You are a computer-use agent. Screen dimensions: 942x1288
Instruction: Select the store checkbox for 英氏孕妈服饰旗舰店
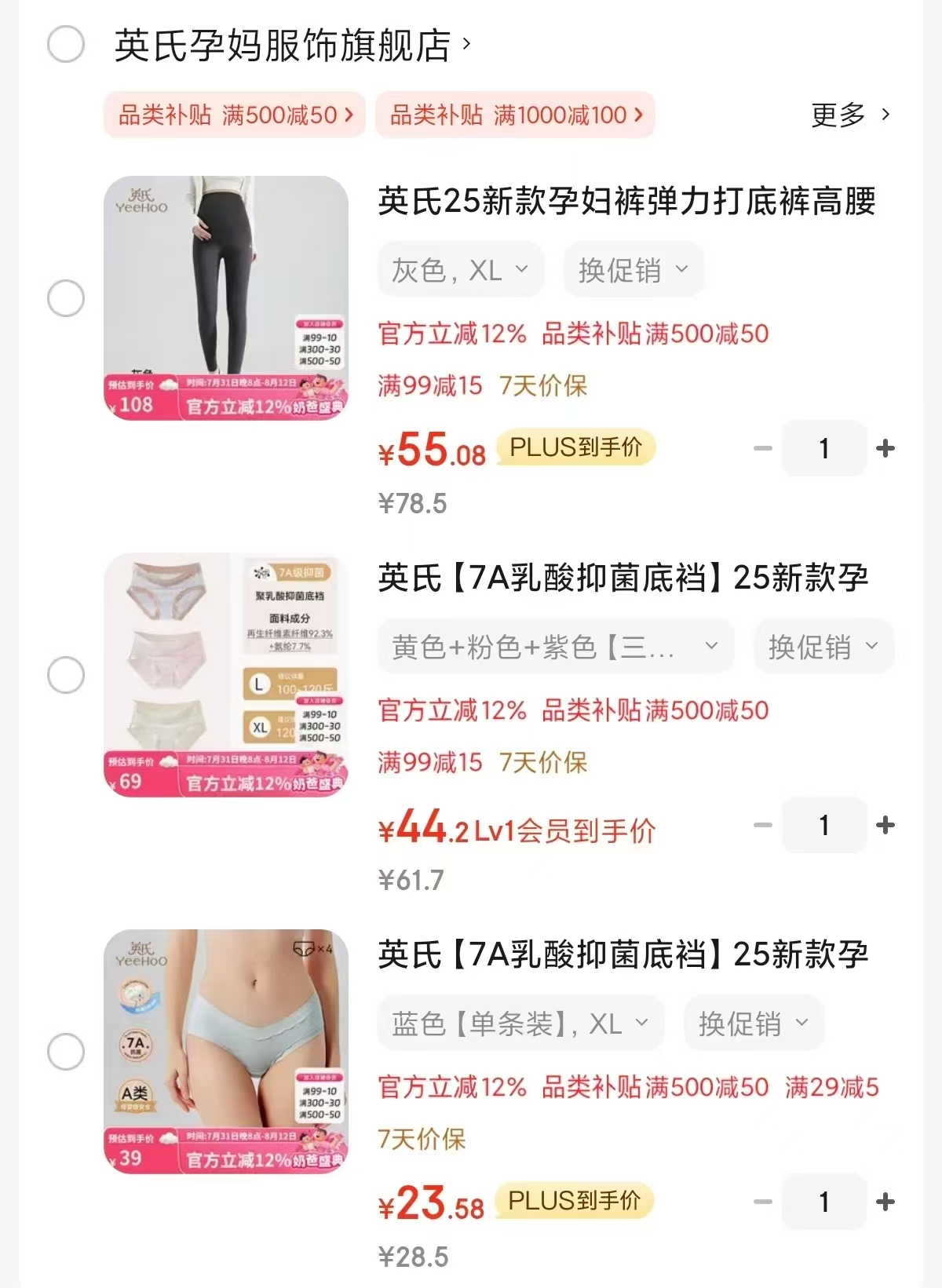click(68, 45)
